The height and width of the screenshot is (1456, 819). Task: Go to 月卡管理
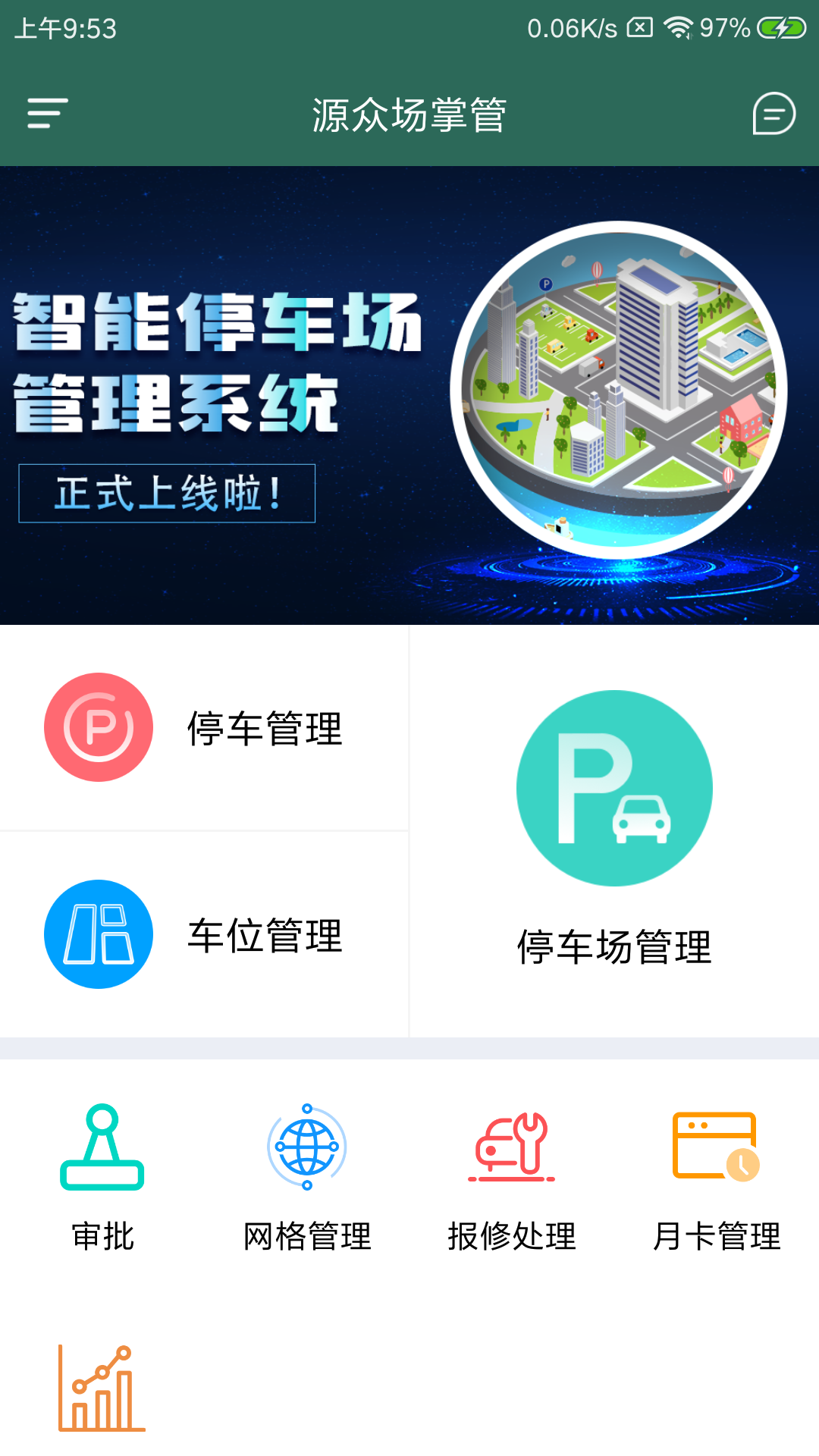point(717,1177)
